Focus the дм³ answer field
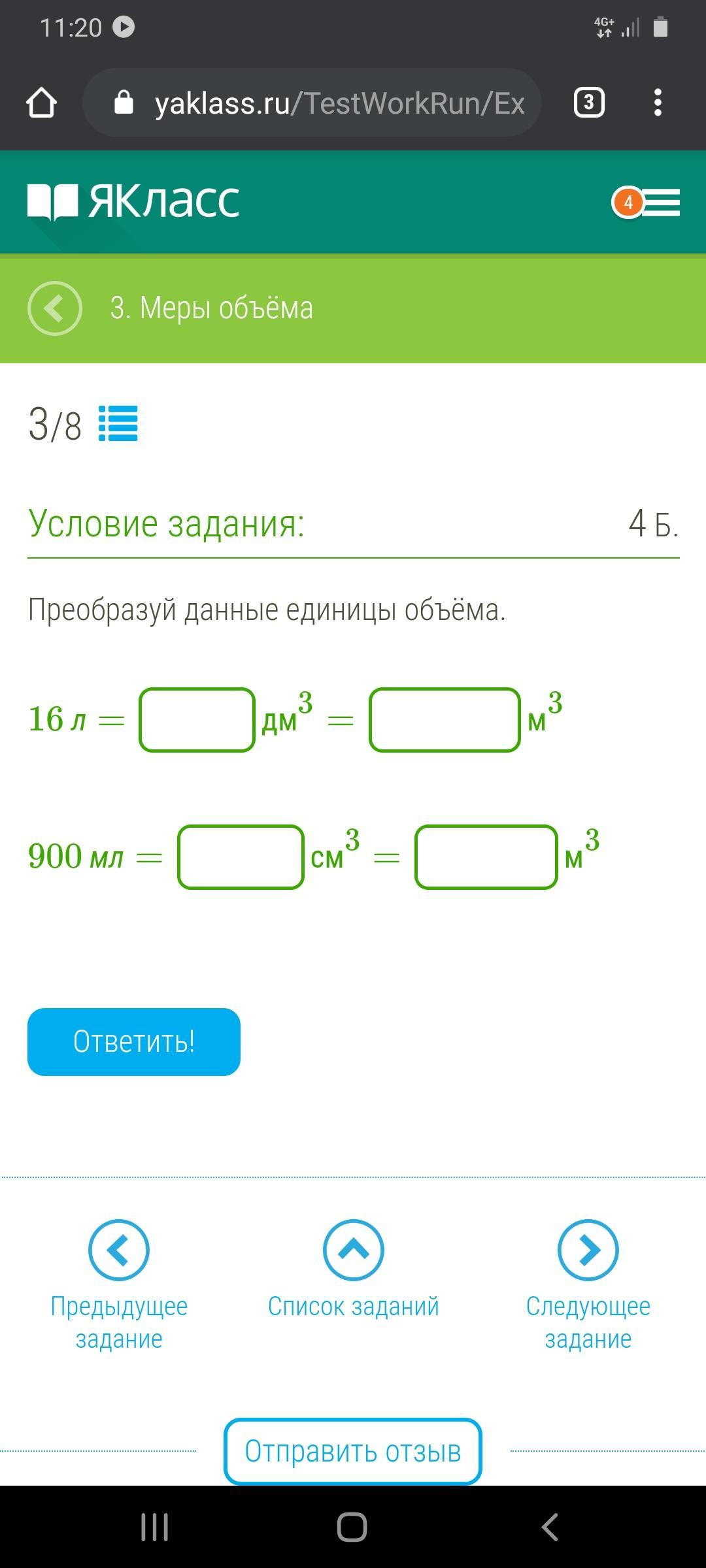706x1568 pixels. [x=197, y=720]
